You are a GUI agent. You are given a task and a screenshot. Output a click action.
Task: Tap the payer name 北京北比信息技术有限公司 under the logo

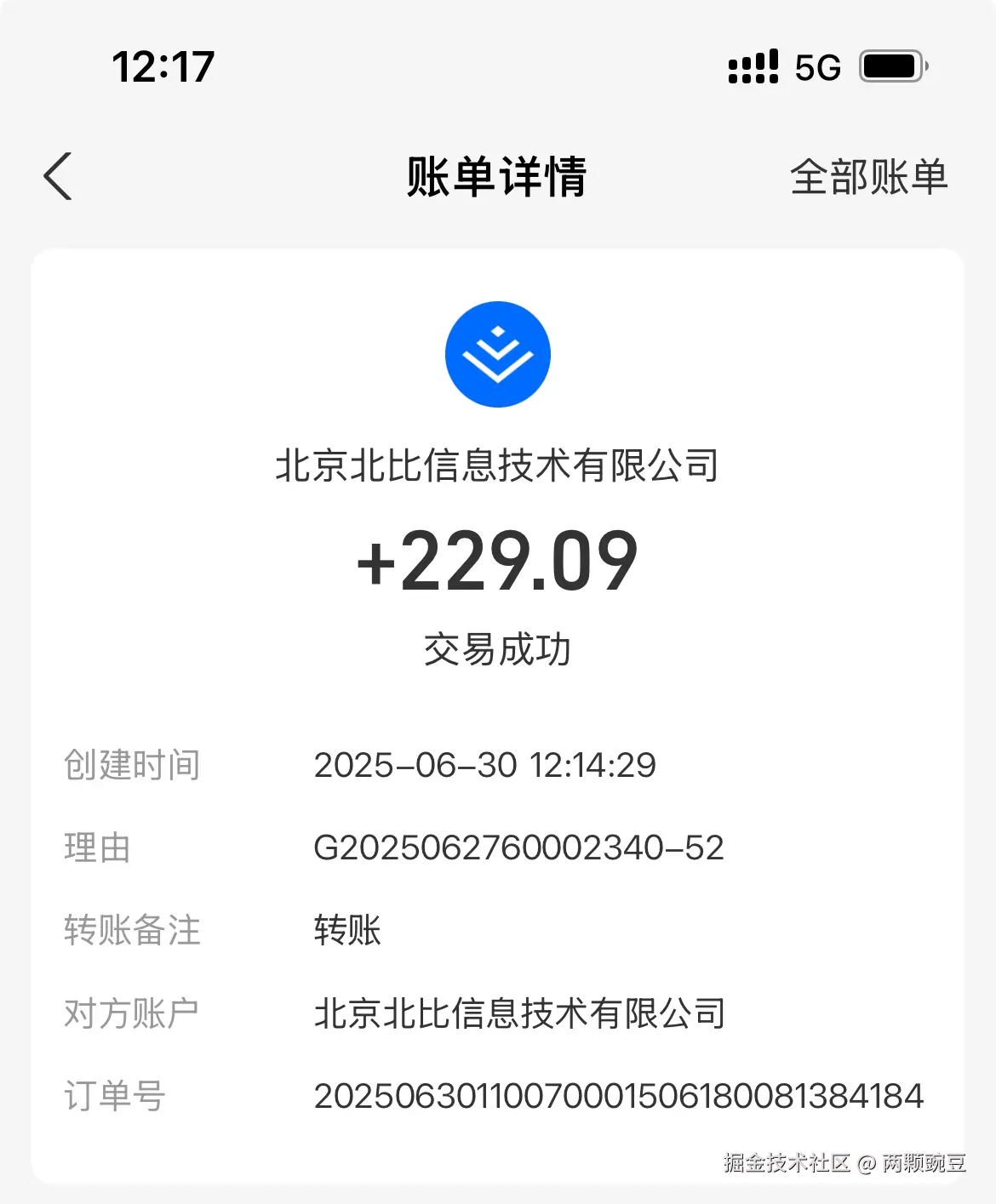pos(498,465)
